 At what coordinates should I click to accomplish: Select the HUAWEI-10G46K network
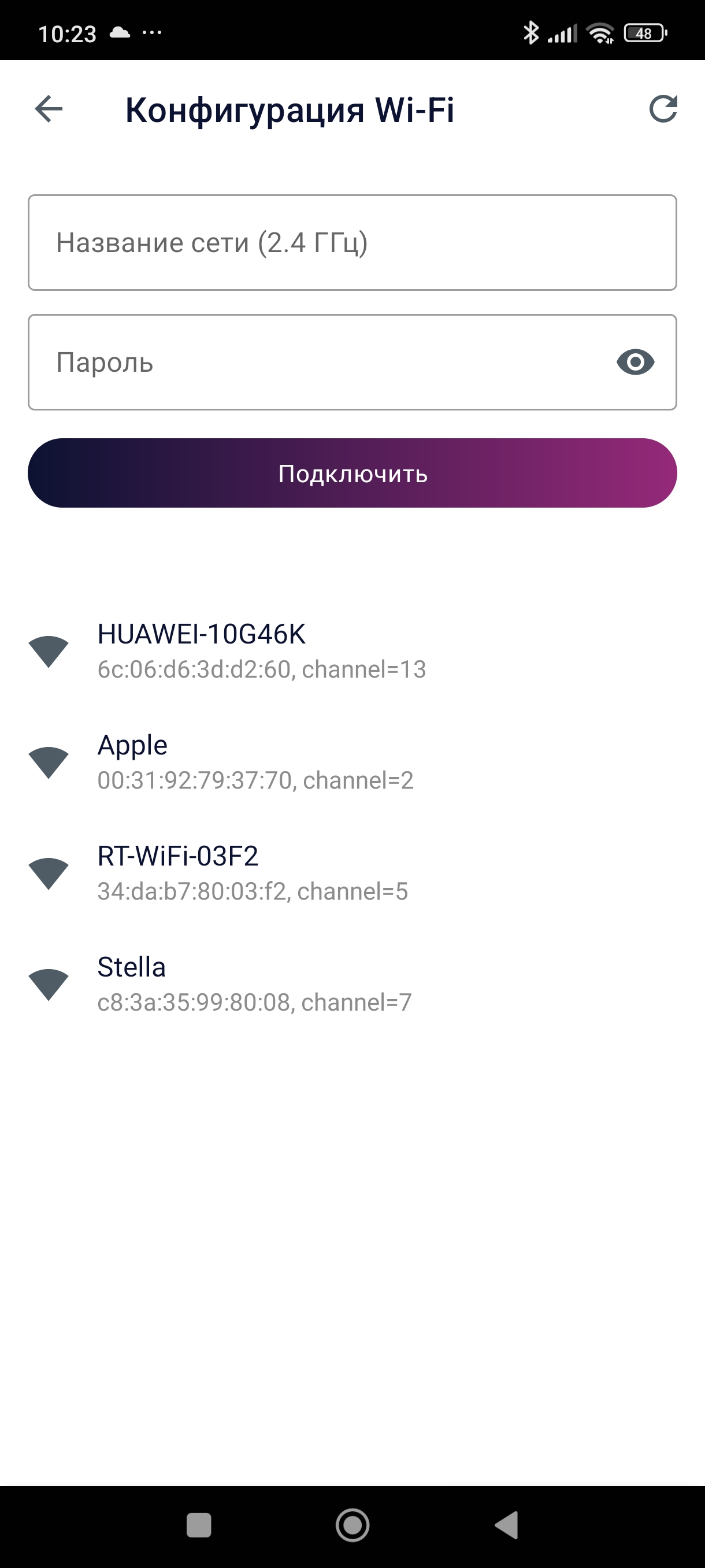pyautogui.click(x=262, y=650)
